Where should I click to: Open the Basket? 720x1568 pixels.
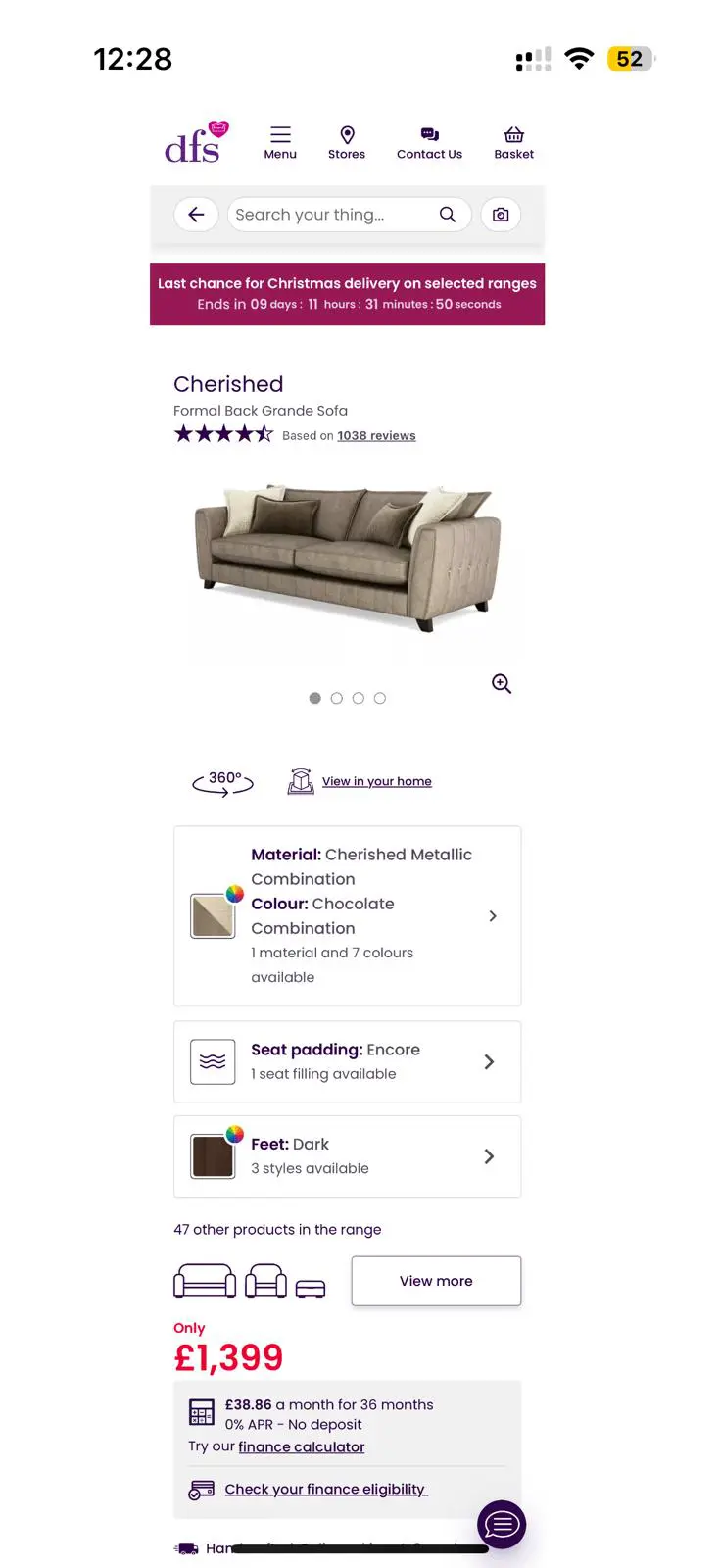[x=513, y=142]
